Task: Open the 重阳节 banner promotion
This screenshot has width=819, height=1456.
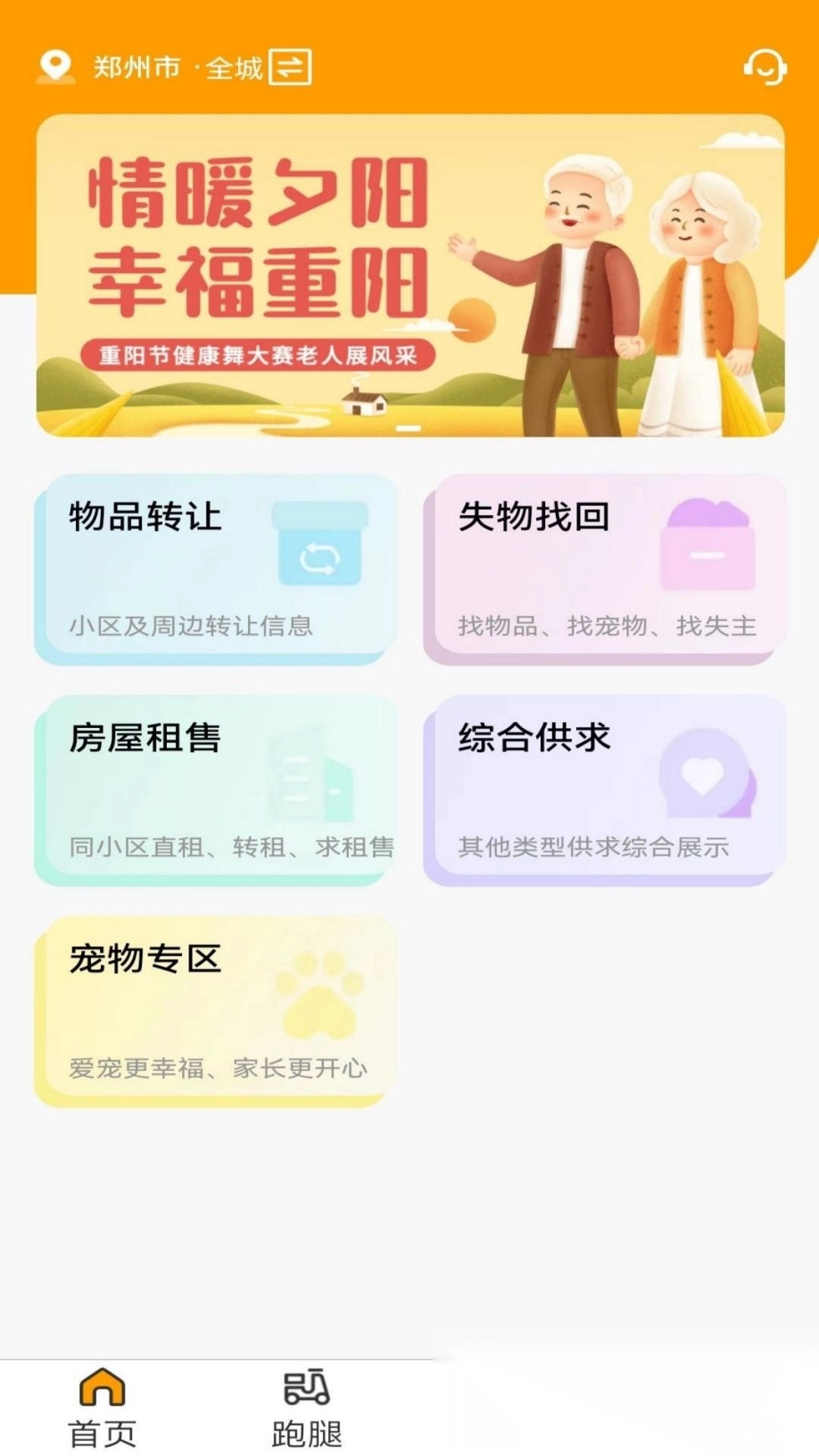Action: click(x=409, y=275)
